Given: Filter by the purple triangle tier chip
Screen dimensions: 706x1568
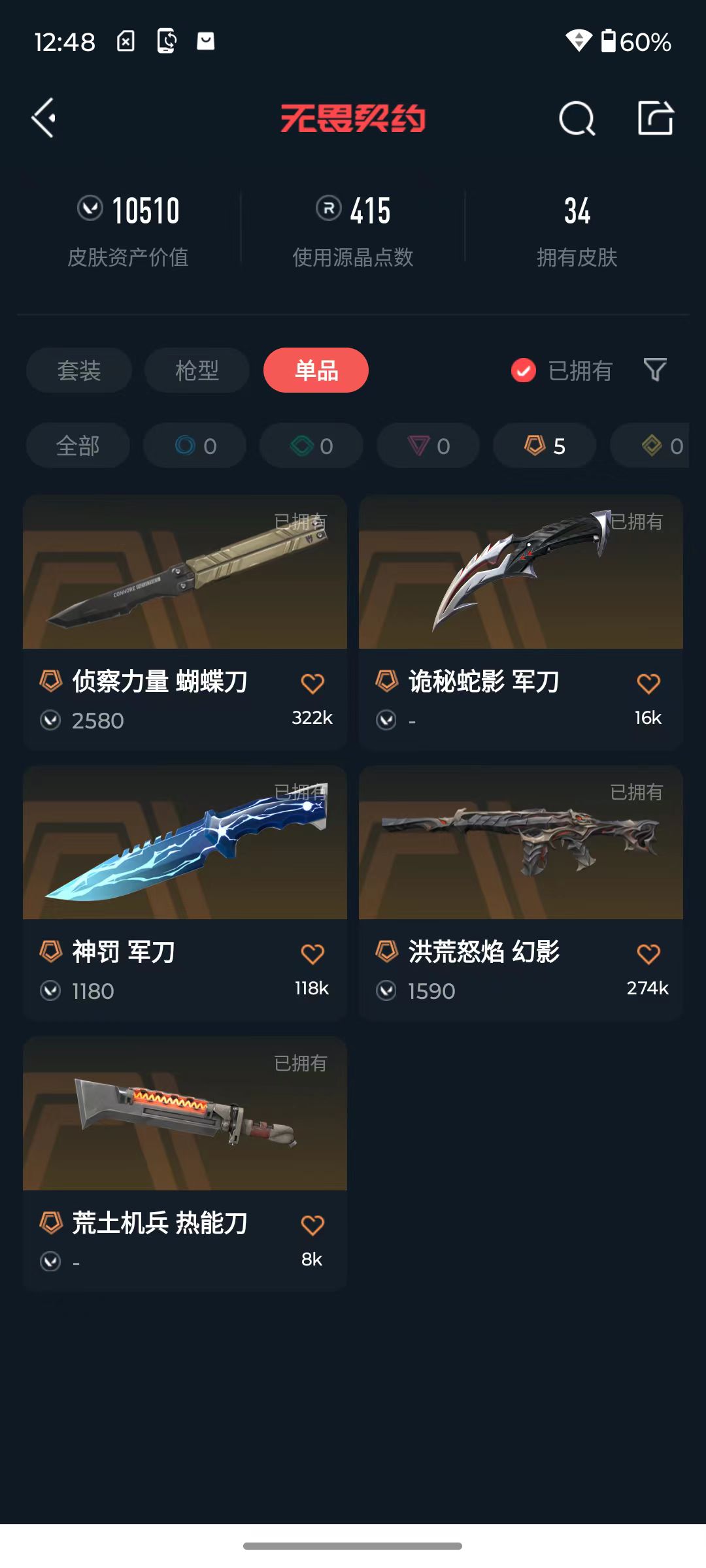Looking at the screenshot, I should (x=428, y=446).
